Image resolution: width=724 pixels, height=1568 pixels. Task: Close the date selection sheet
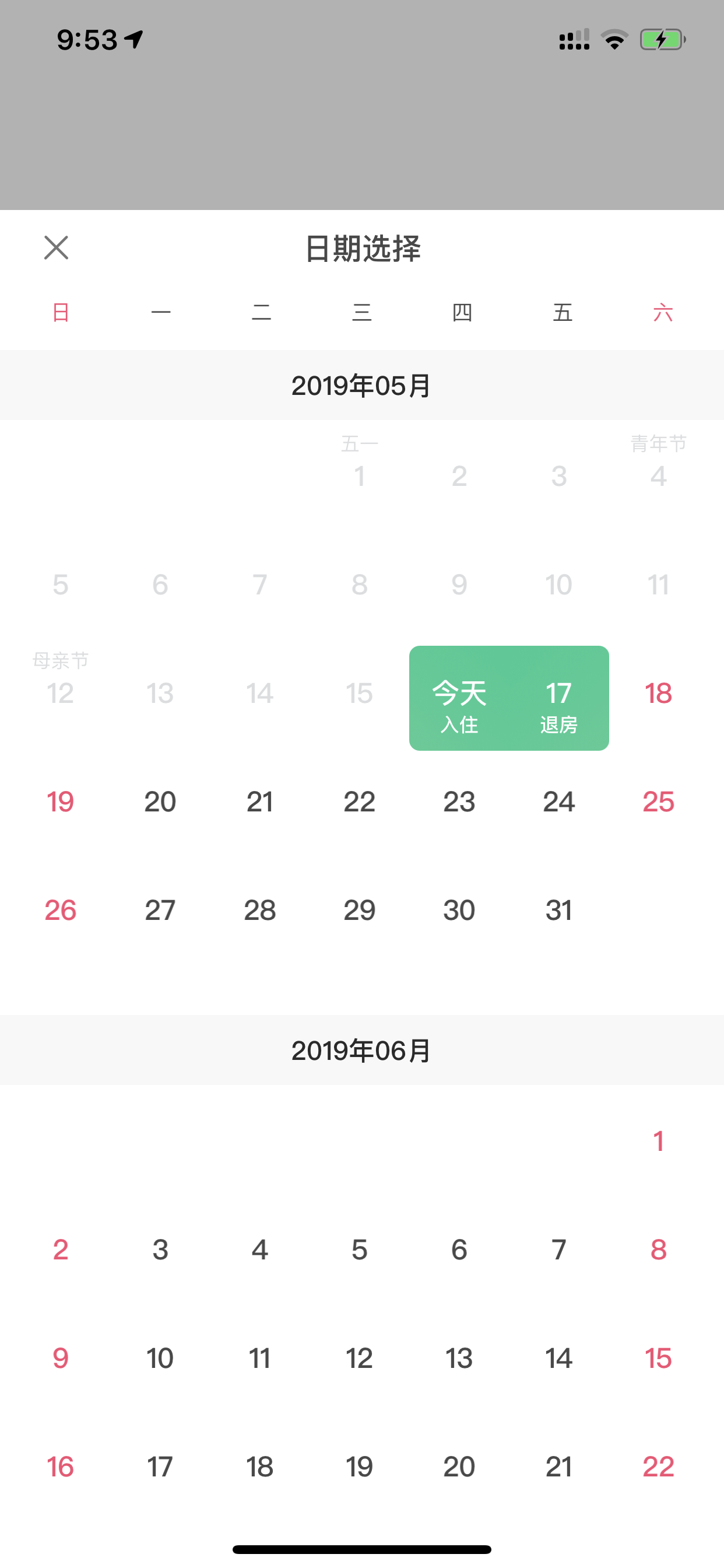coord(57,248)
